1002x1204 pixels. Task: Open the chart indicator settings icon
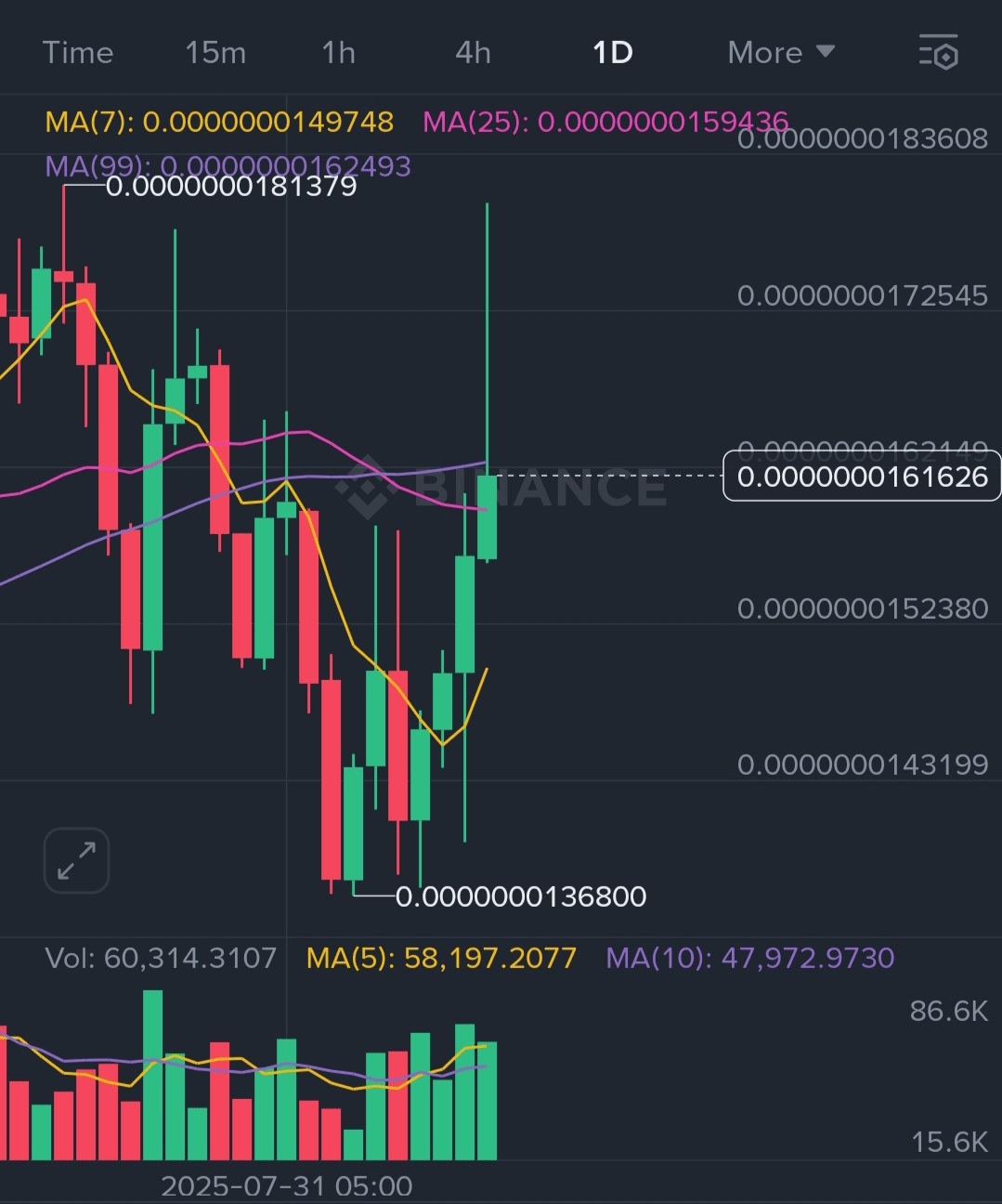[939, 53]
